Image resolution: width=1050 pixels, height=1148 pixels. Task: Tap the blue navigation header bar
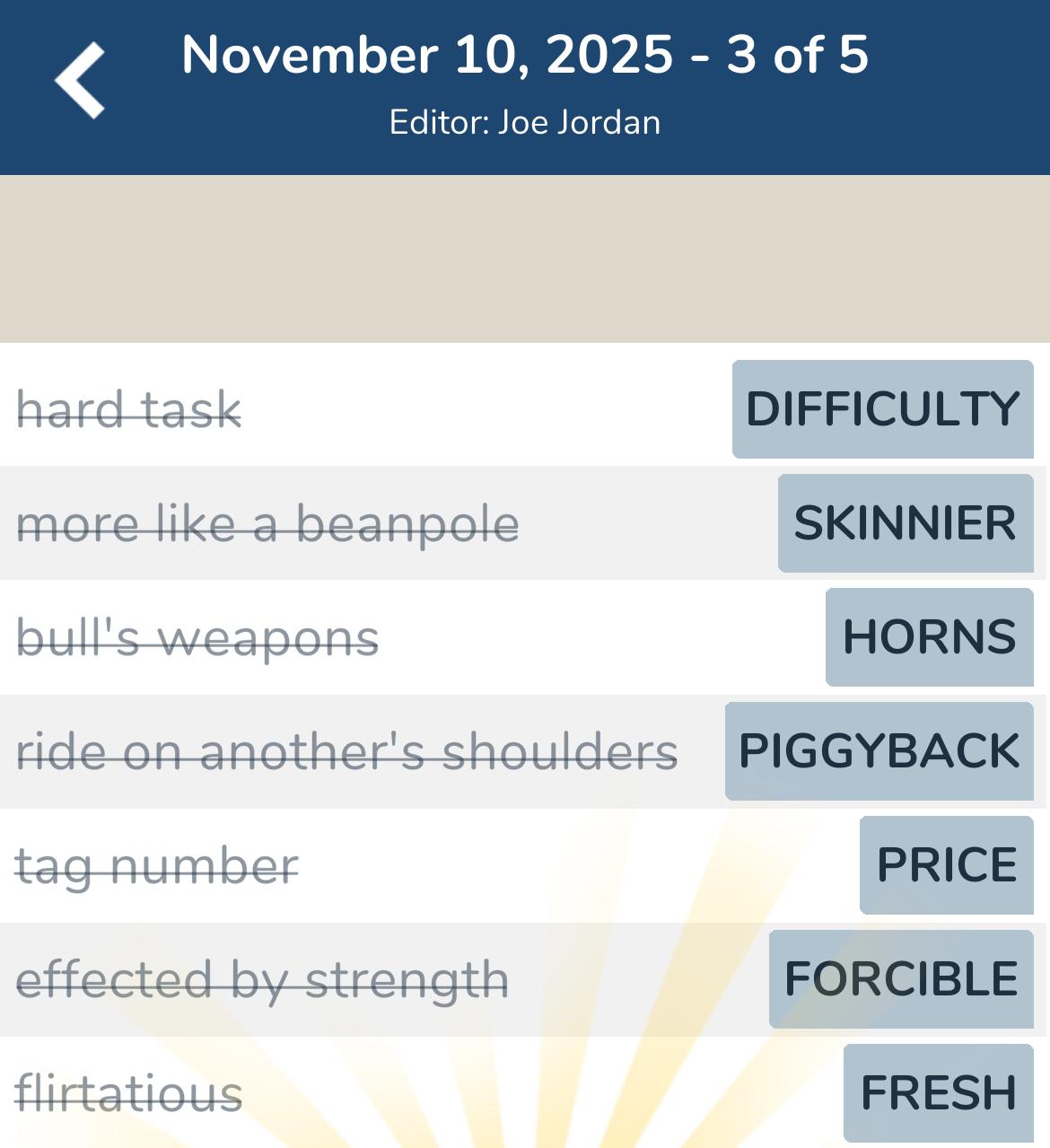coord(525,87)
